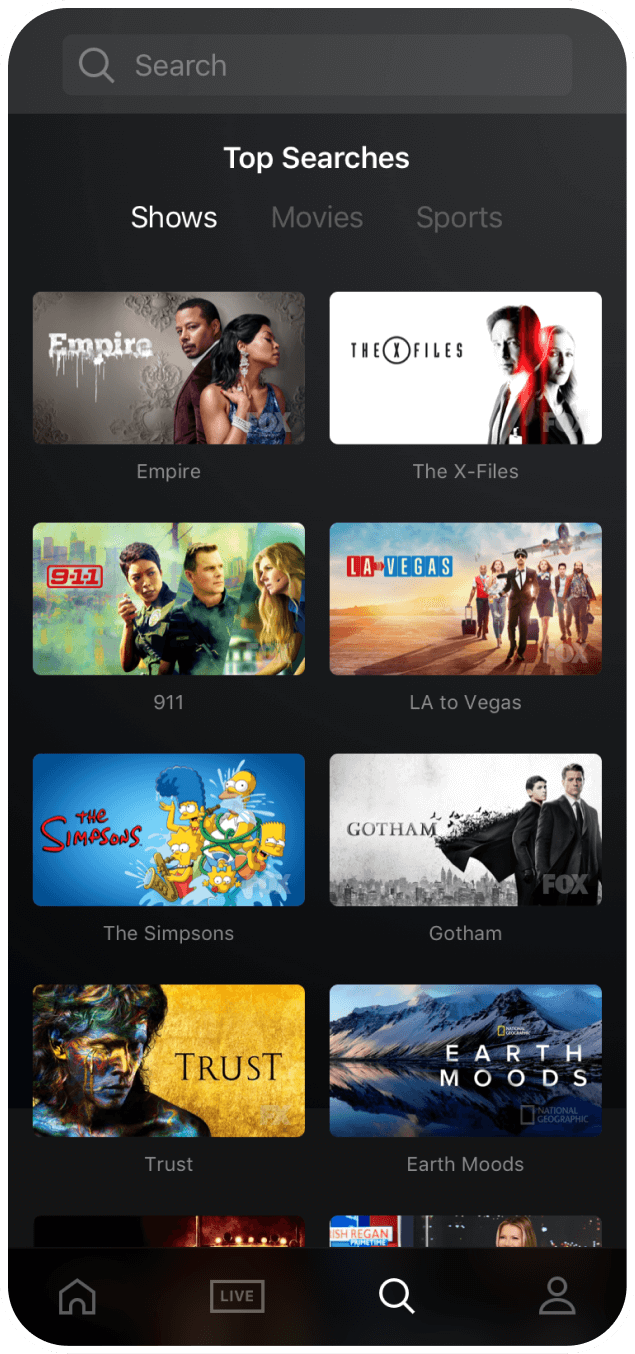
Task: Open the Live TV tab
Action: click(237, 1296)
